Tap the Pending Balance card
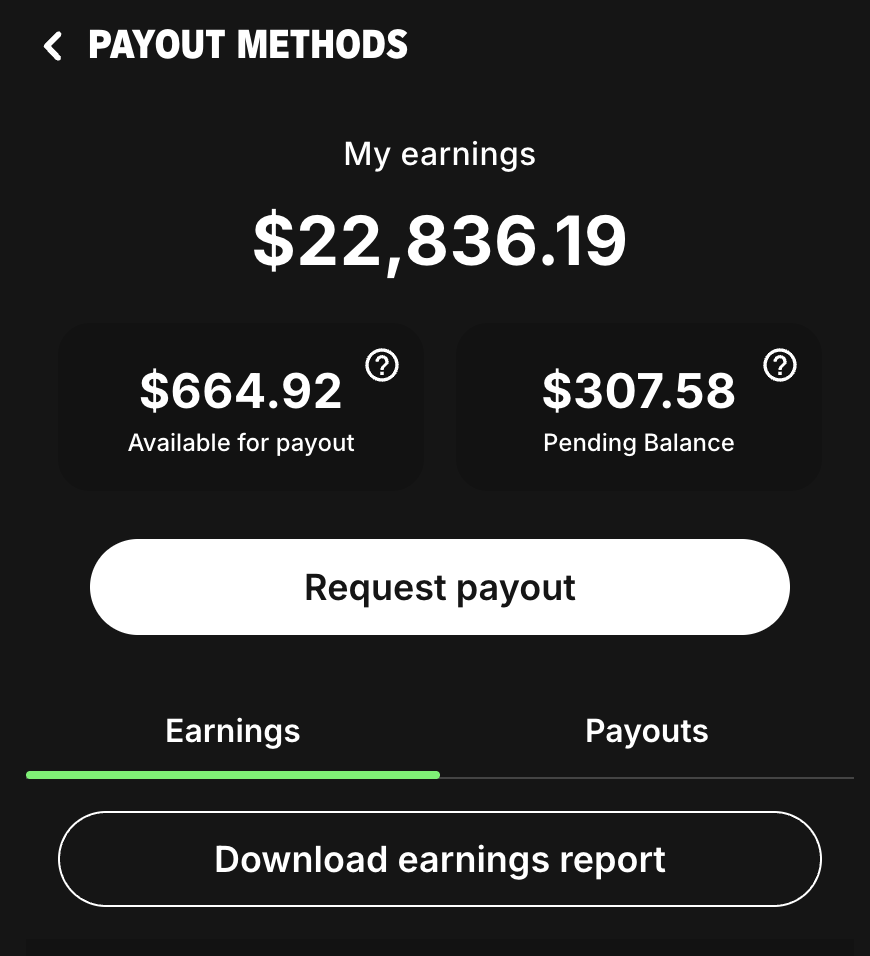 tap(639, 406)
